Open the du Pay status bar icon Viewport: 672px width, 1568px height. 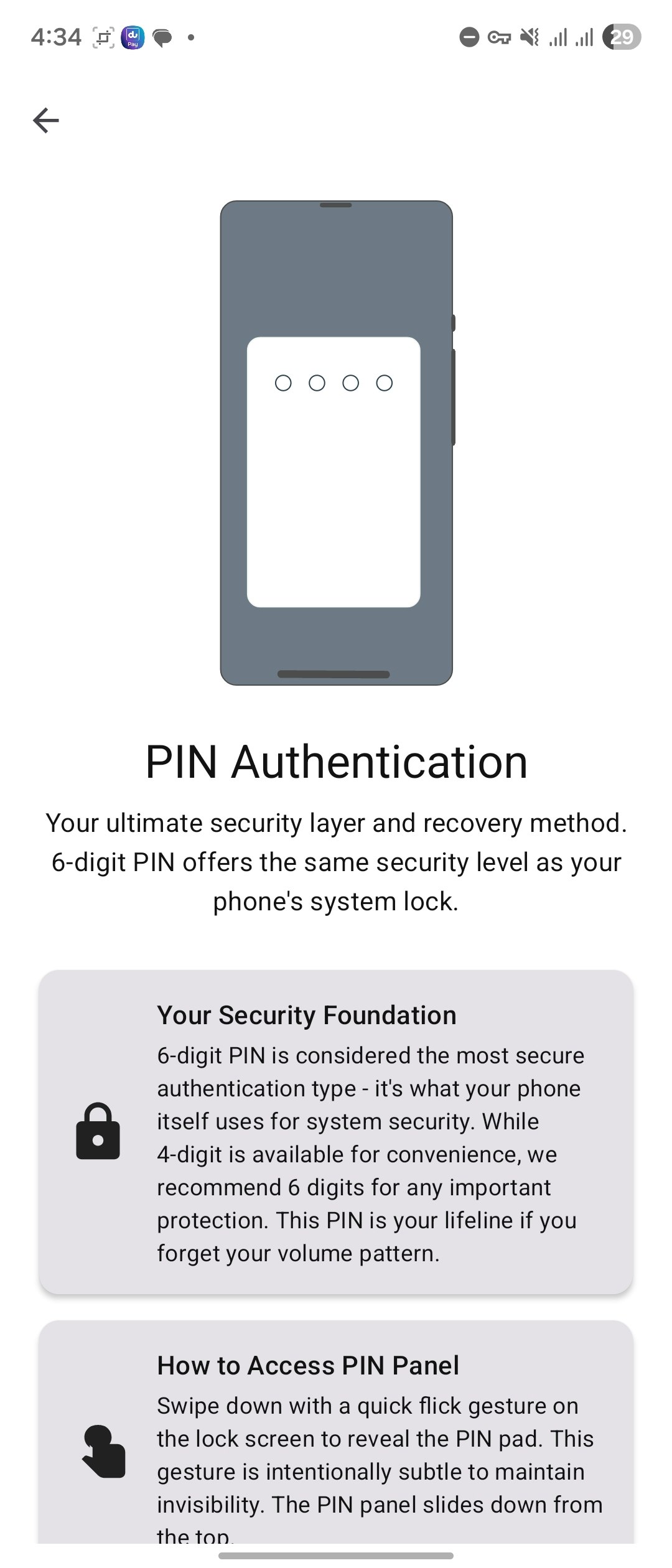click(x=133, y=37)
